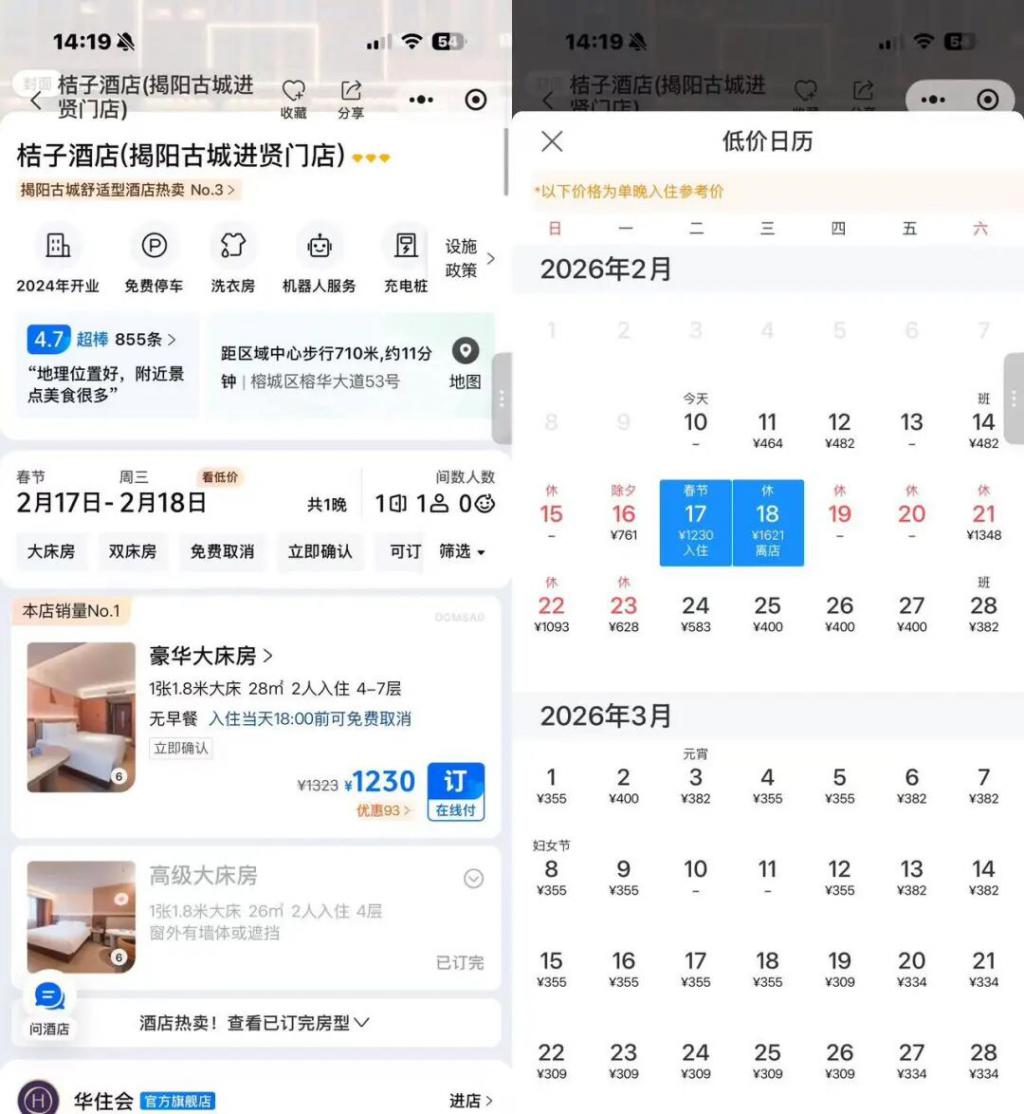Open 揭阳古城舒适型酒店热卖 No.3 ranking

pos(128,189)
